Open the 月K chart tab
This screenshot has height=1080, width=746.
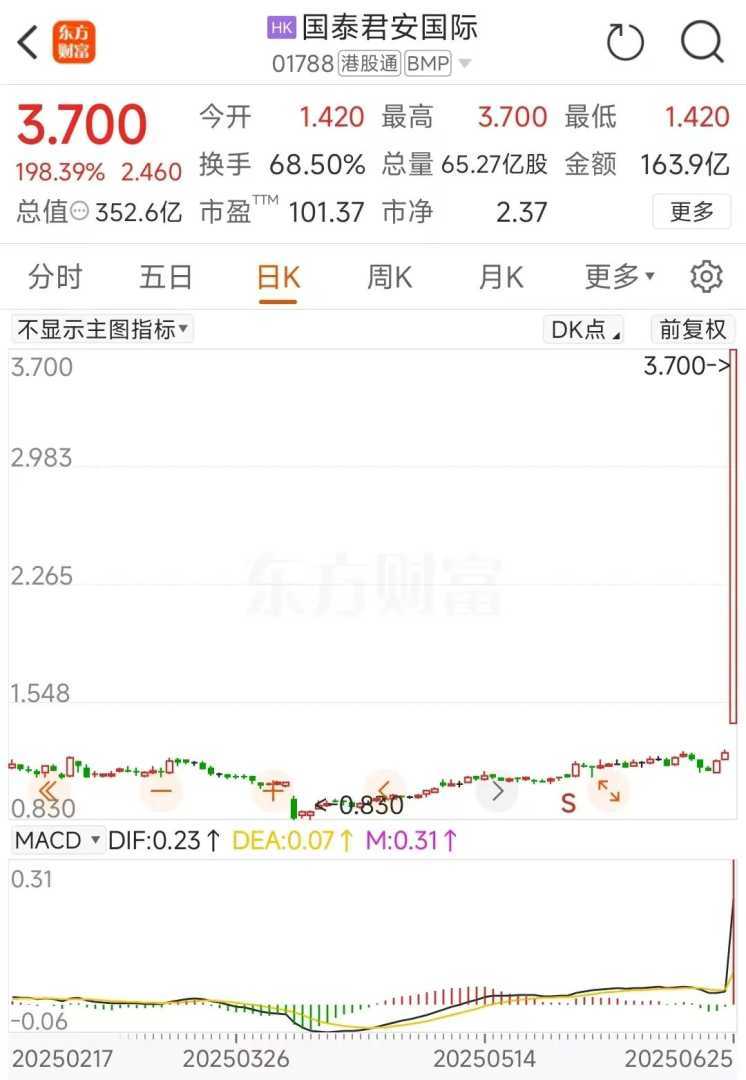pyautogui.click(x=501, y=277)
